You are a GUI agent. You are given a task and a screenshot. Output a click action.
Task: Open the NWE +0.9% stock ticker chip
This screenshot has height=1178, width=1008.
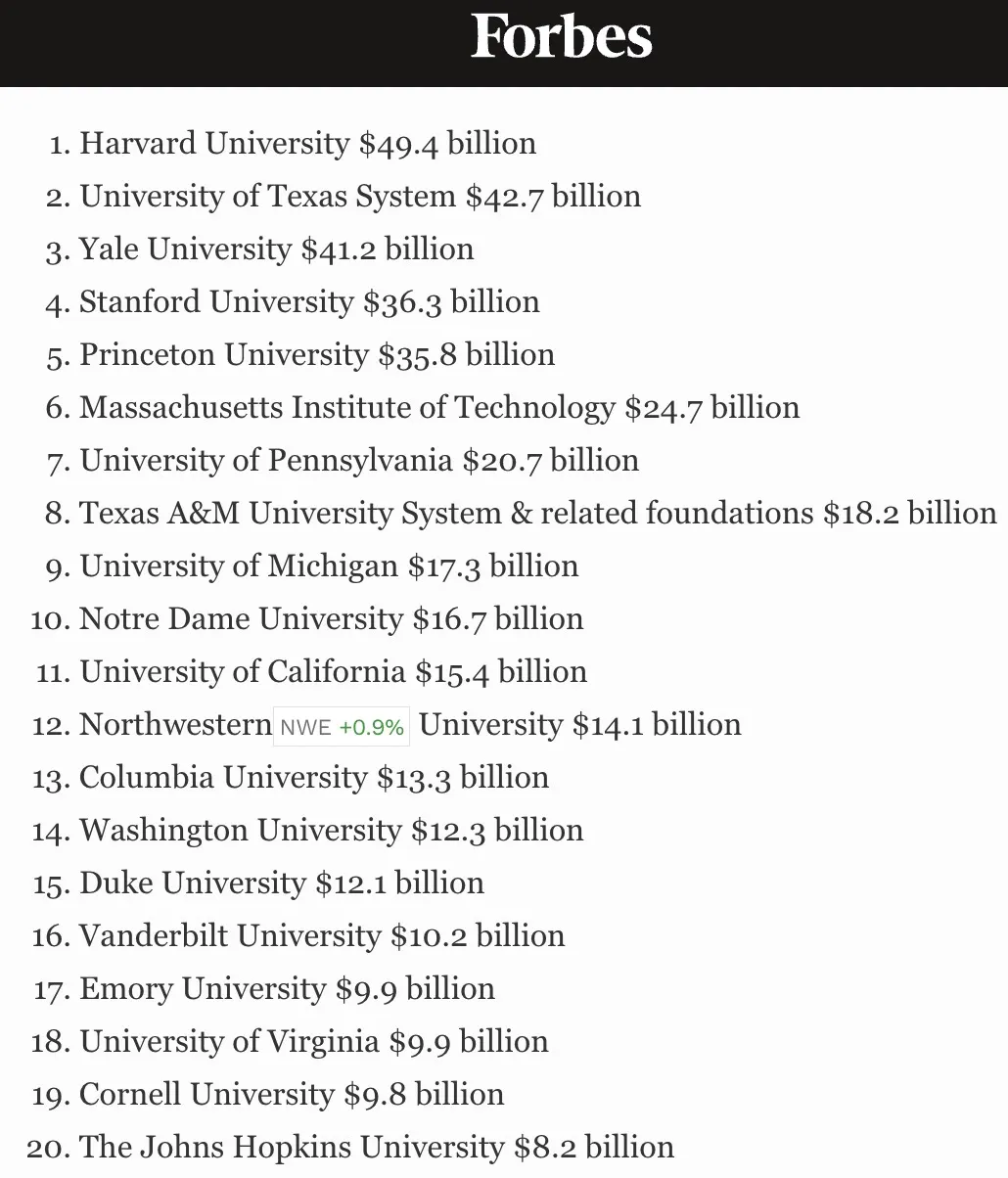[x=342, y=727]
